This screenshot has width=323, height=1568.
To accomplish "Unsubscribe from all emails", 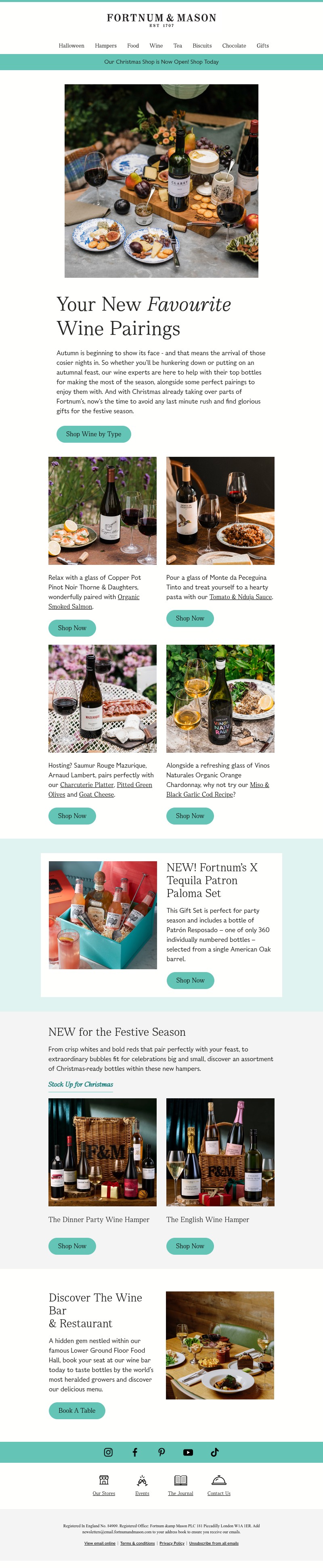I will pyautogui.click(x=214, y=1543).
